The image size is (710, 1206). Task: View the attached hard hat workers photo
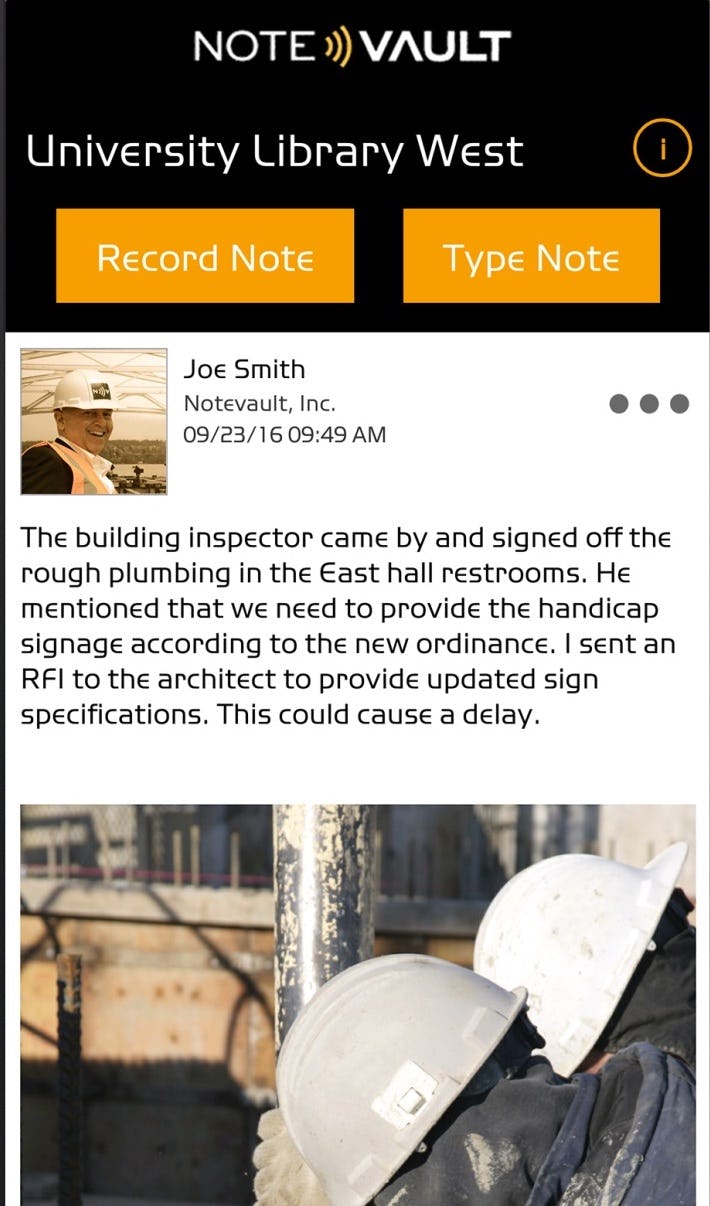click(x=358, y=1003)
